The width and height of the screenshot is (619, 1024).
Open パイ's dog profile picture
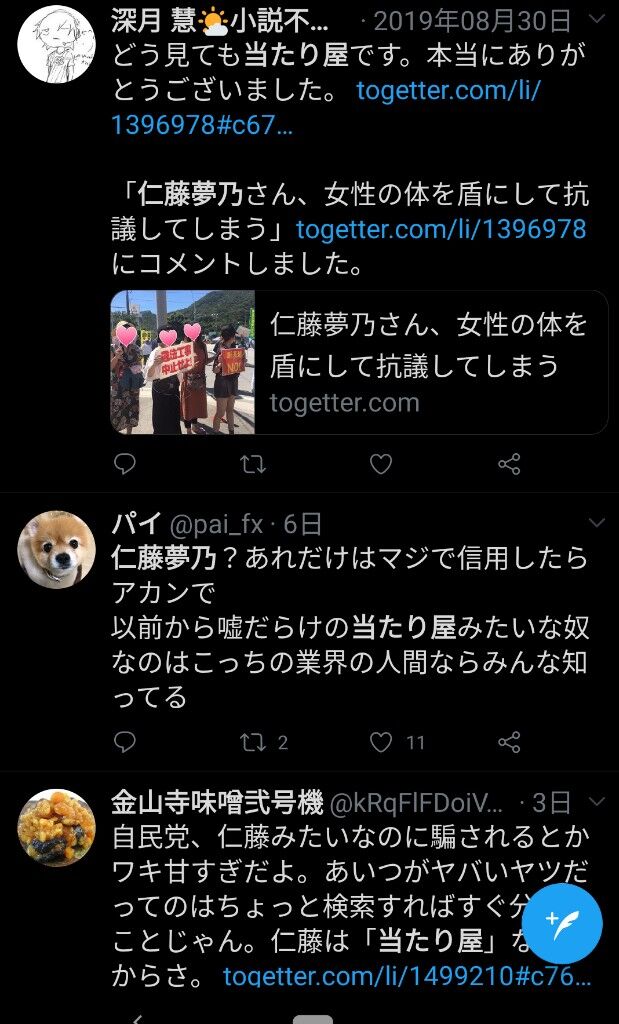pos(56,550)
